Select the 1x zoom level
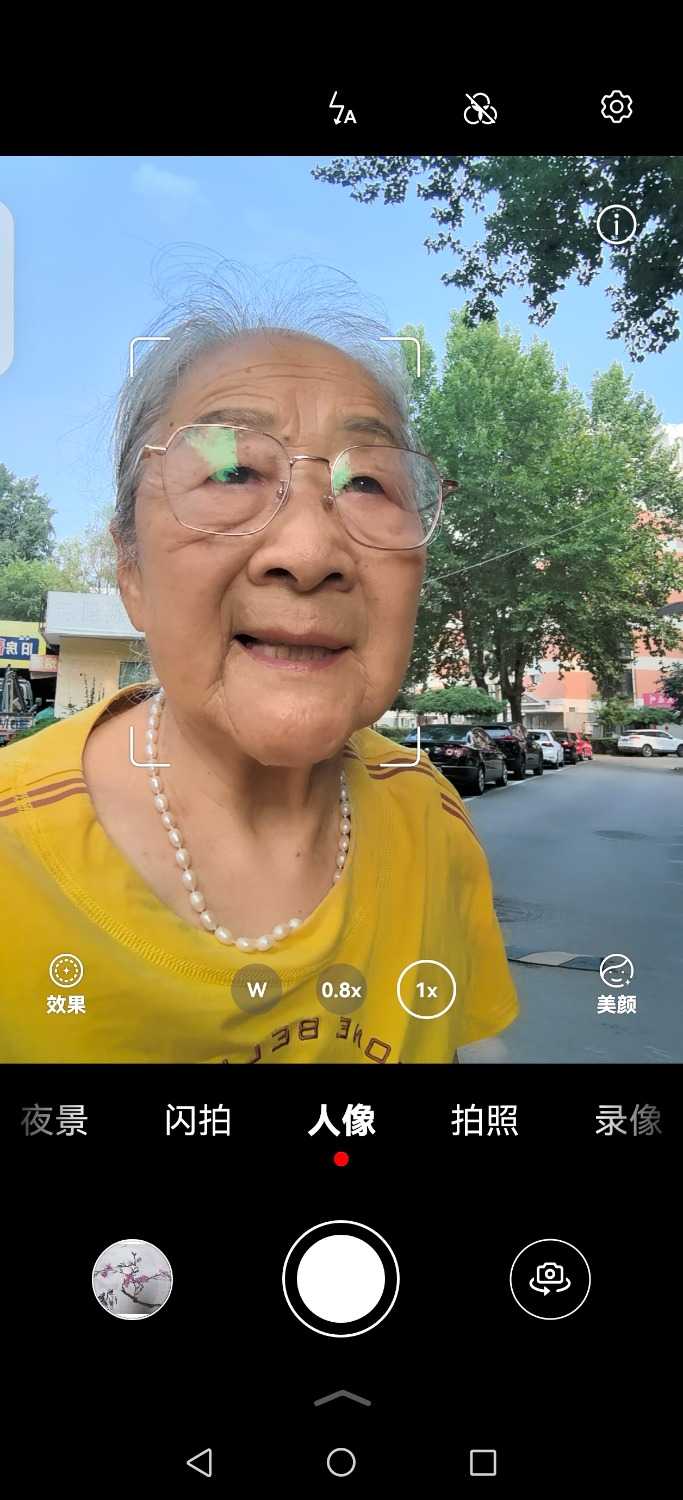The height and width of the screenshot is (1500, 683). coord(426,990)
